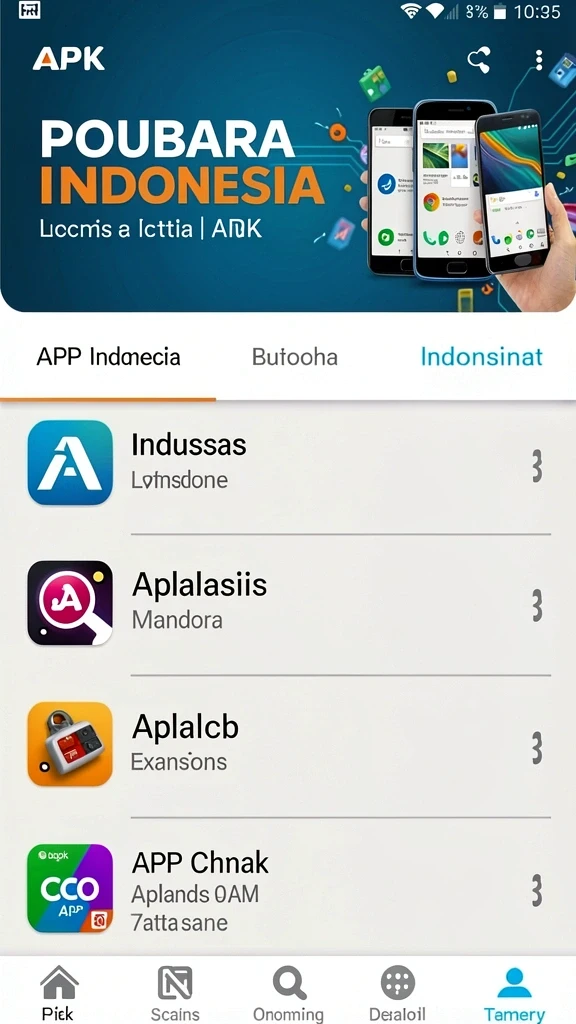
Task: Tap the options icon beside APP Chnak
Action: point(537,890)
